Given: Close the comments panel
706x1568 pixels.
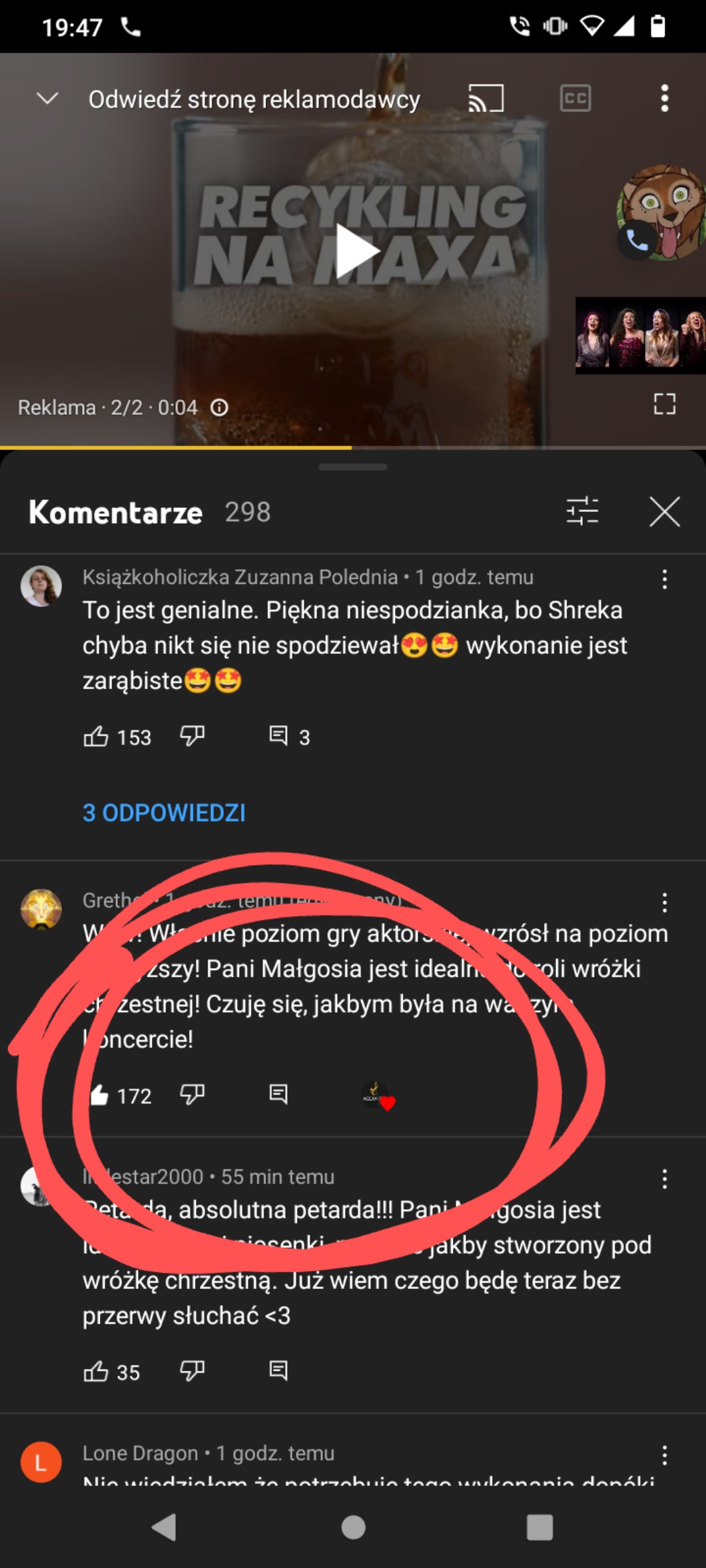Looking at the screenshot, I should point(664,511).
